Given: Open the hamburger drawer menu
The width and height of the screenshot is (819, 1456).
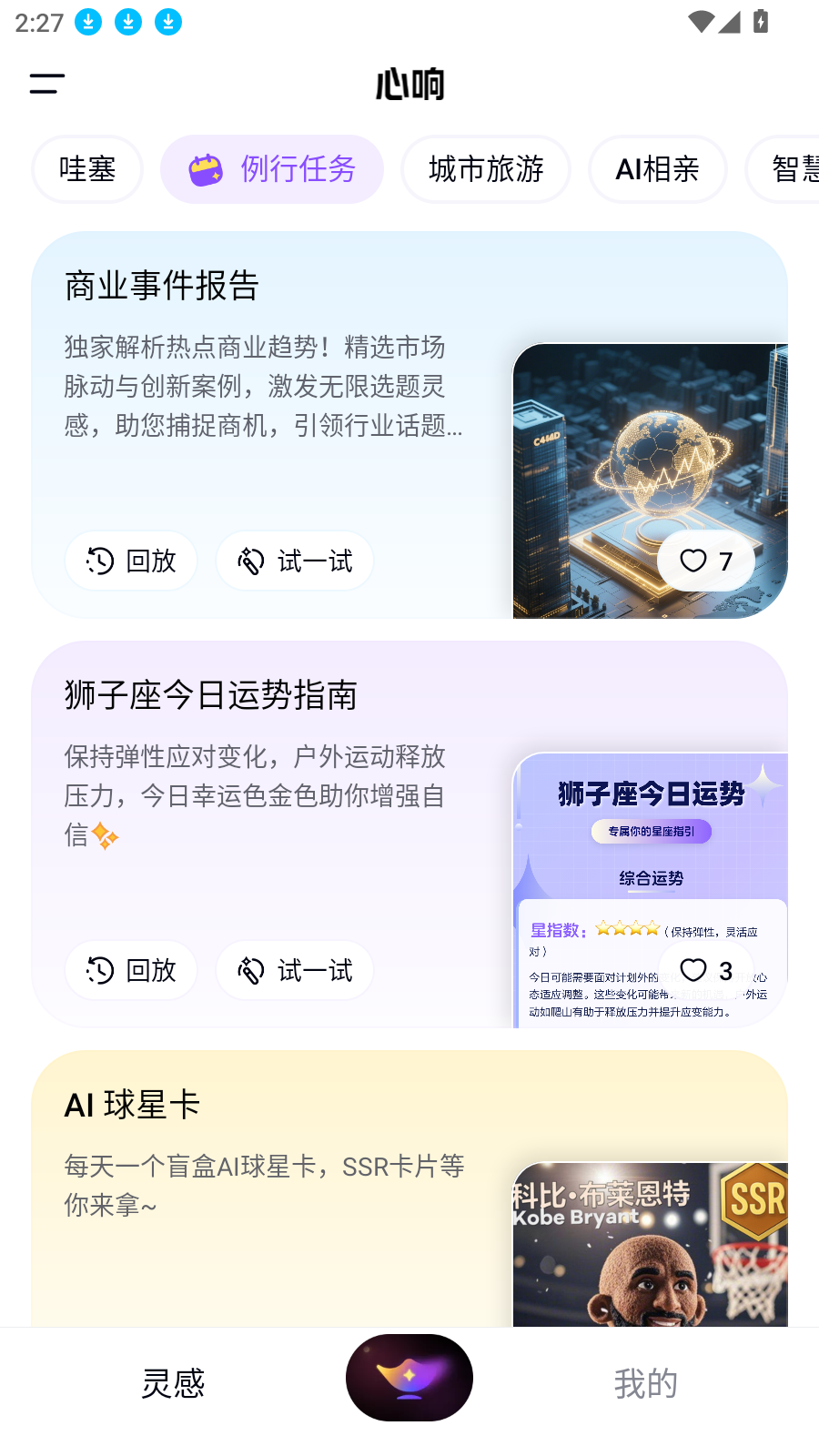Looking at the screenshot, I should click(x=46, y=84).
